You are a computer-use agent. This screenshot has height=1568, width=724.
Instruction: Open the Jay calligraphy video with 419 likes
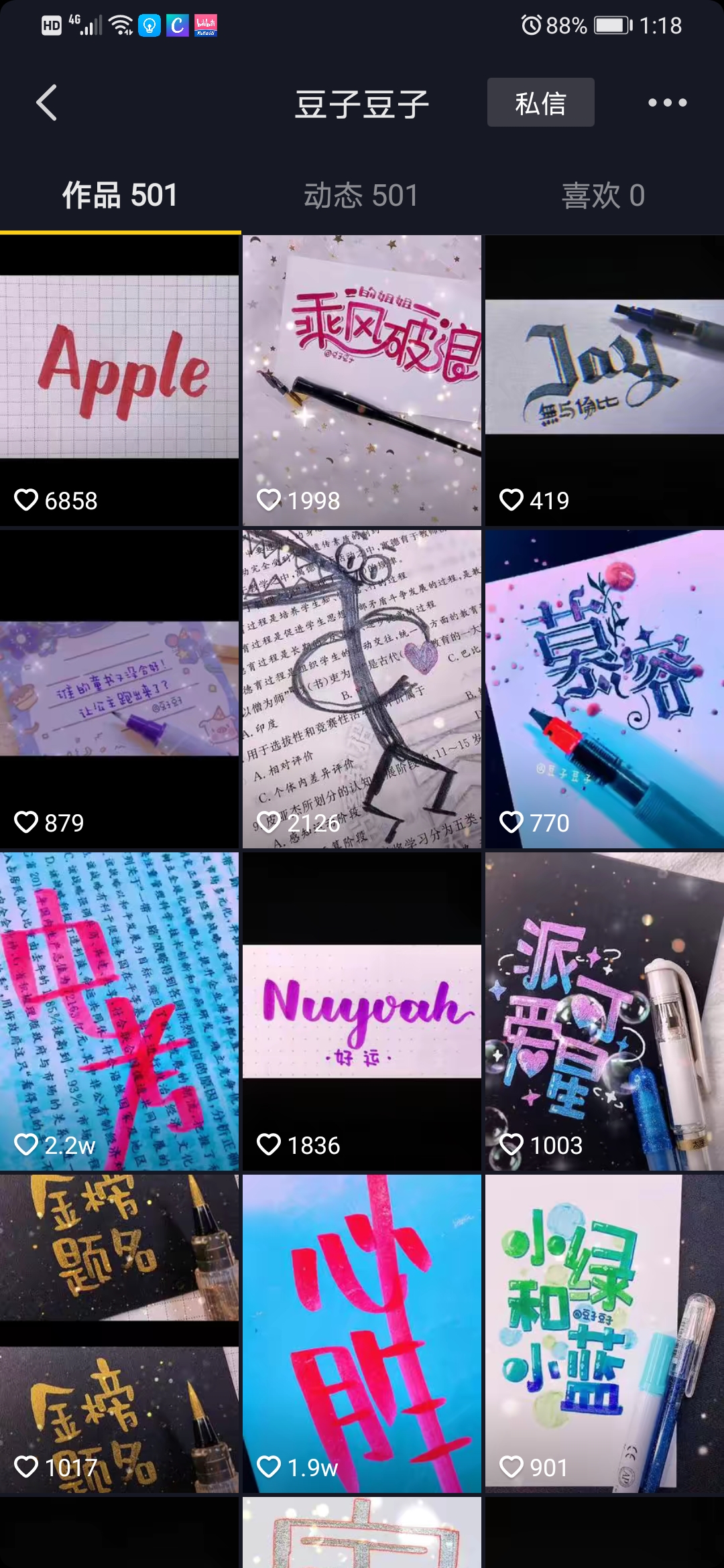[605, 380]
